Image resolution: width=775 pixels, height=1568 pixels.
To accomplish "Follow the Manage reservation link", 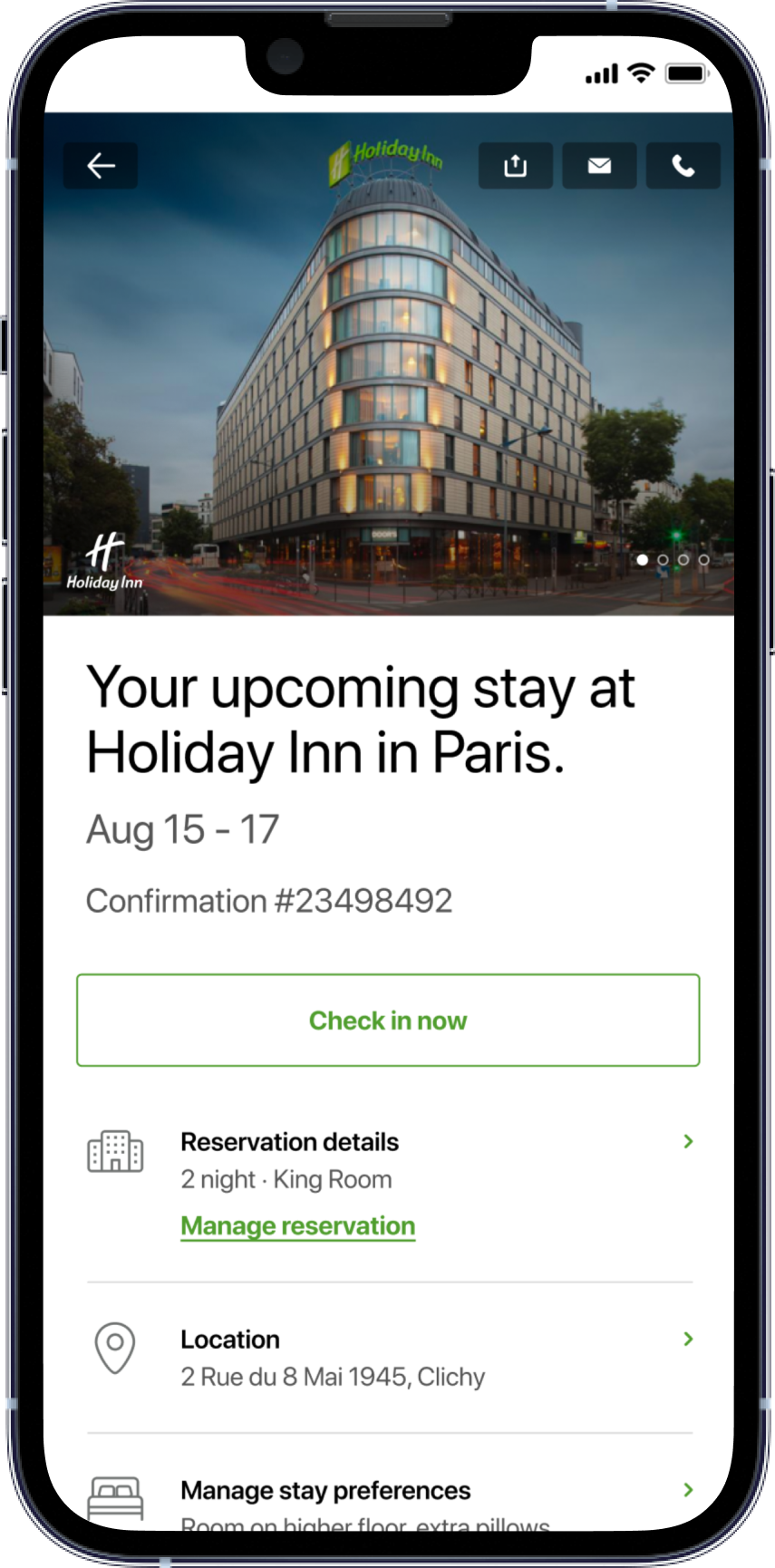I will [x=297, y=1226].
